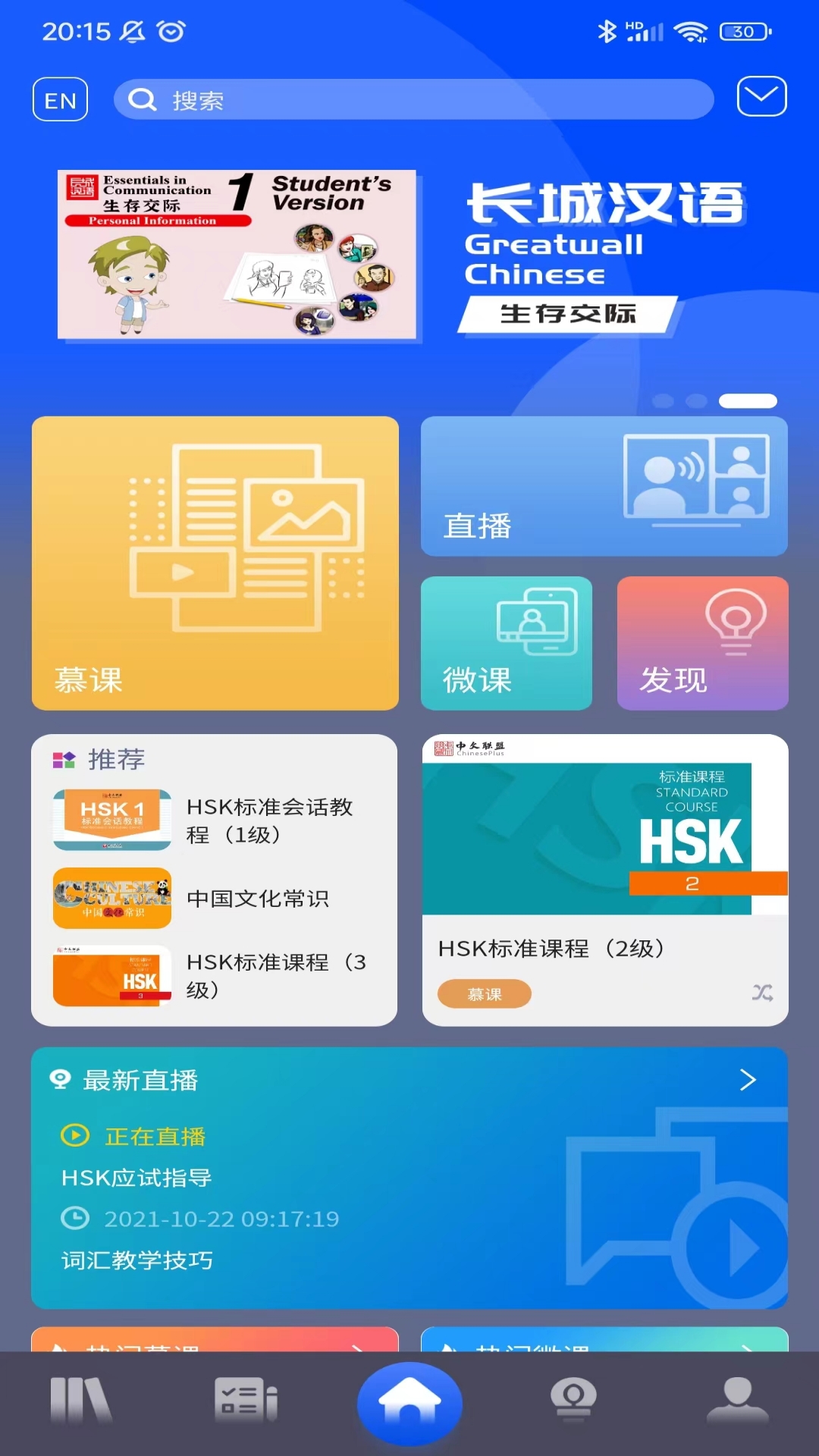This screenshot has width=819, height=1456.
Task: Switch to the live webcam tab
Action: [x=573, y=1400]
